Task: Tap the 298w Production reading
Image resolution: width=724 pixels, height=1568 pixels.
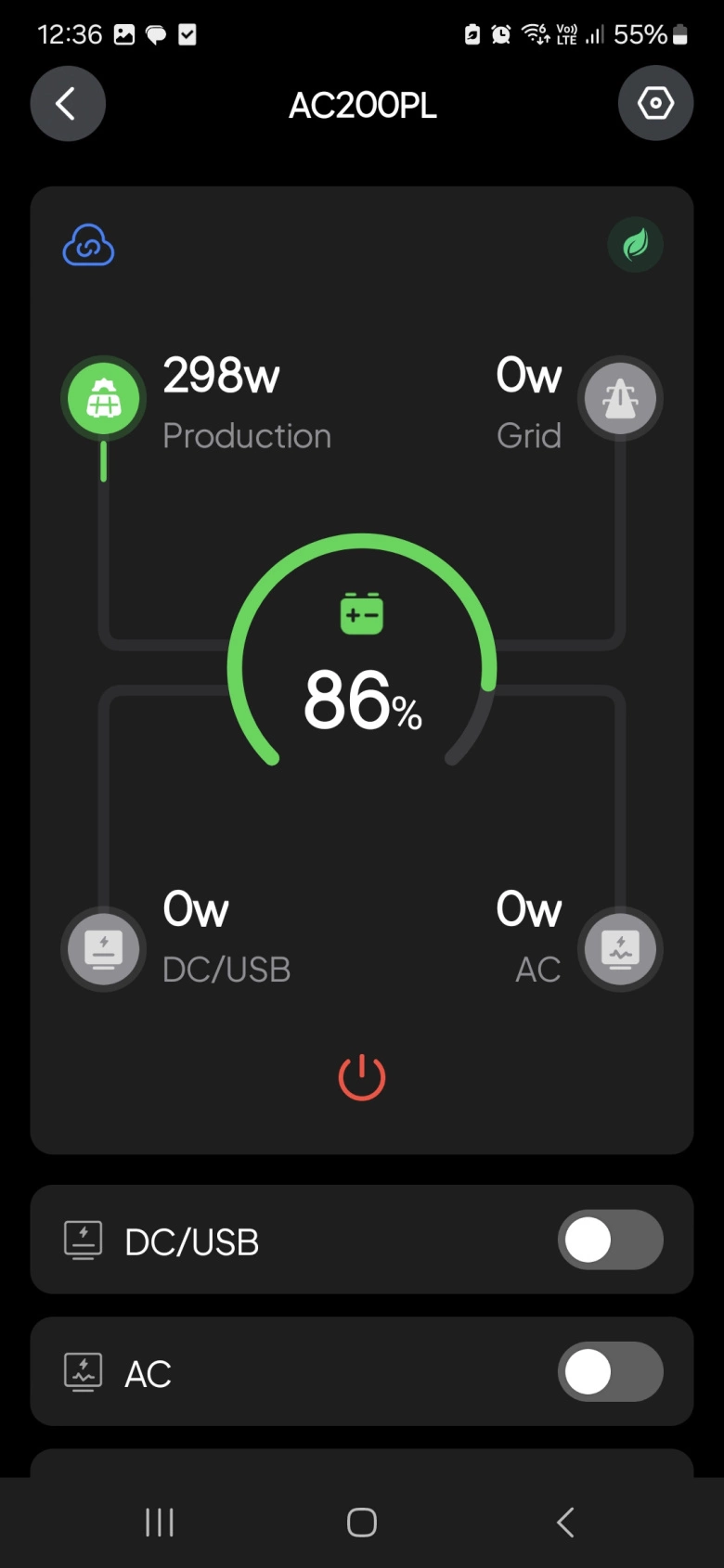Action: (220, 376)
